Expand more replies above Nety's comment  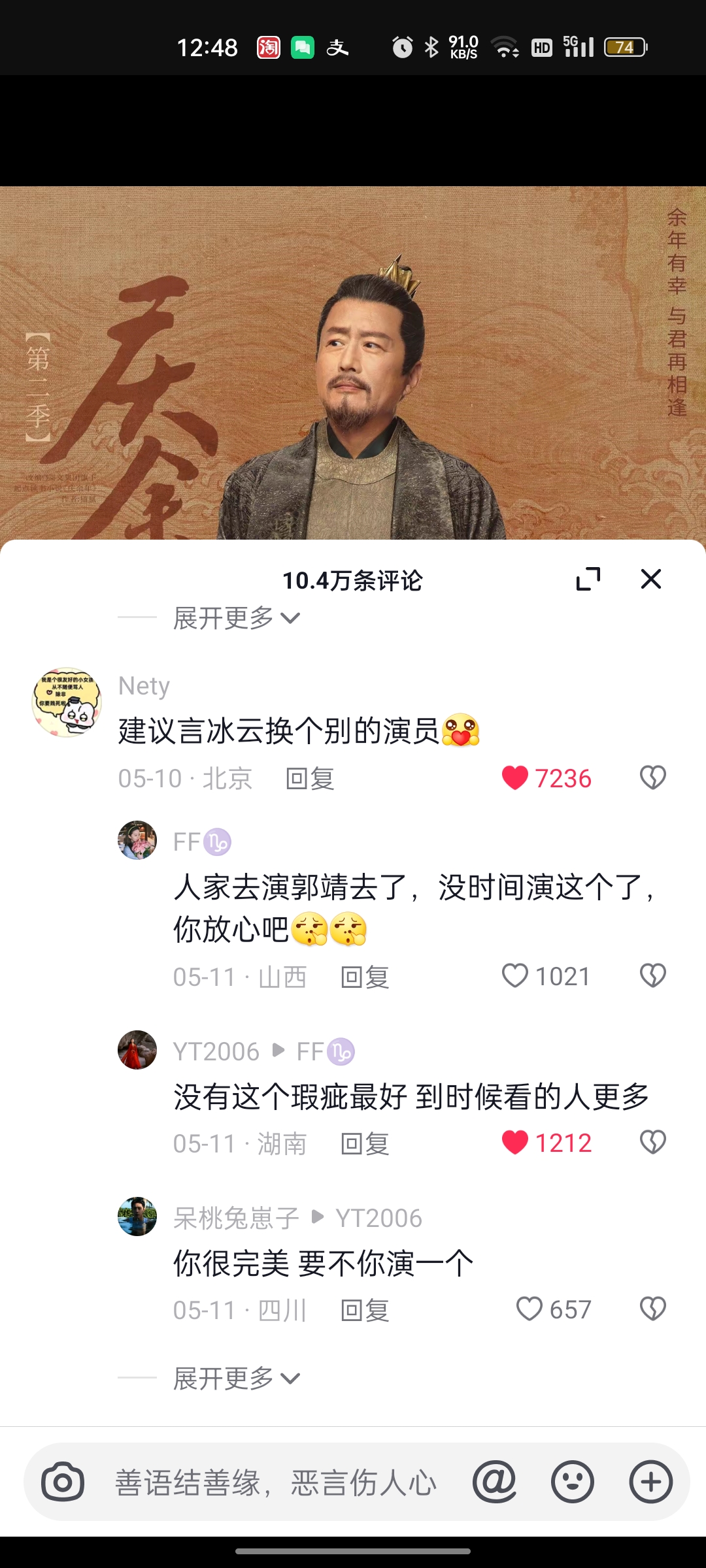pyautogui.click(x=235, y=618)
